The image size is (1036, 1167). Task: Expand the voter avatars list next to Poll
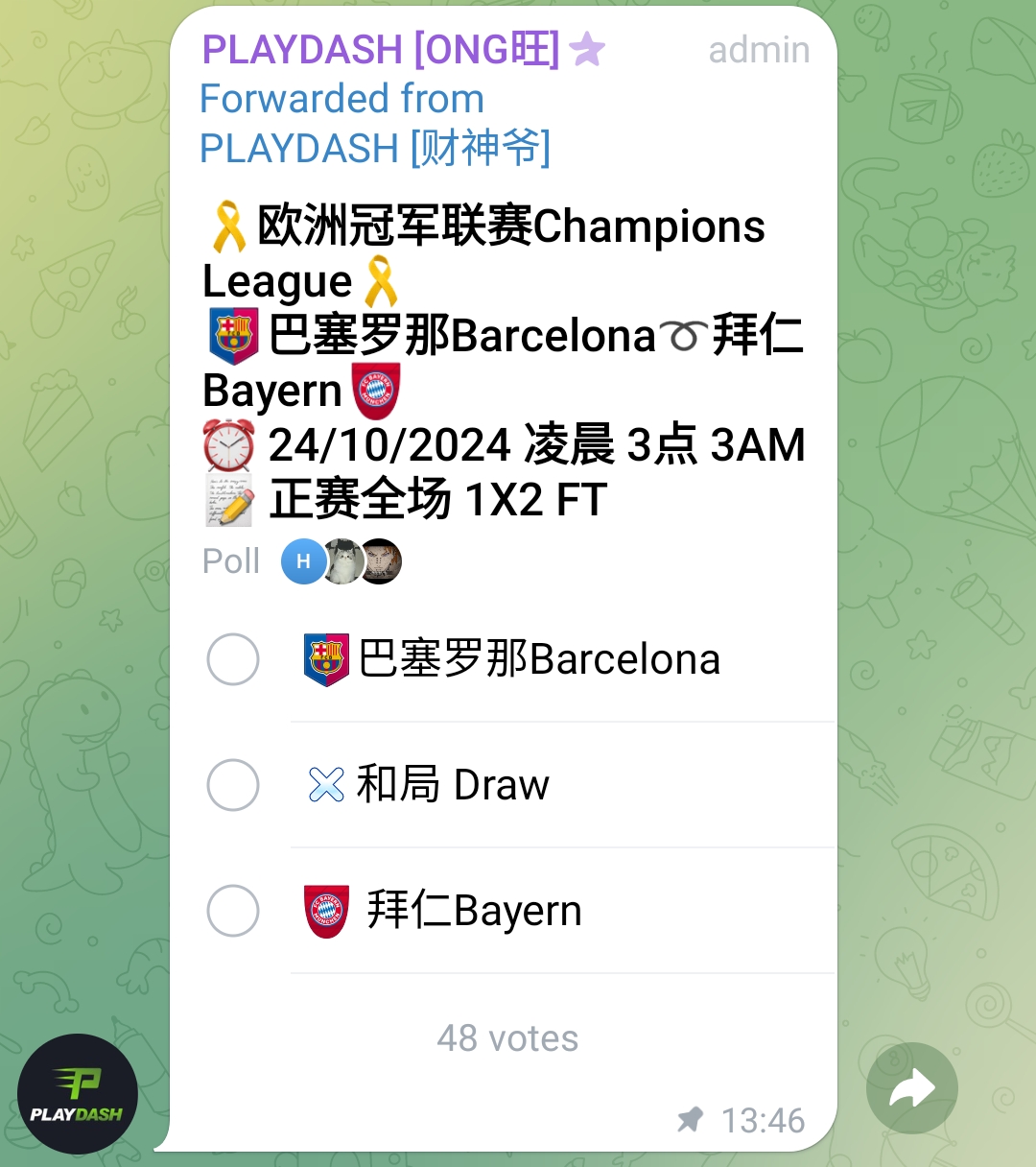[x=342, y=561]
